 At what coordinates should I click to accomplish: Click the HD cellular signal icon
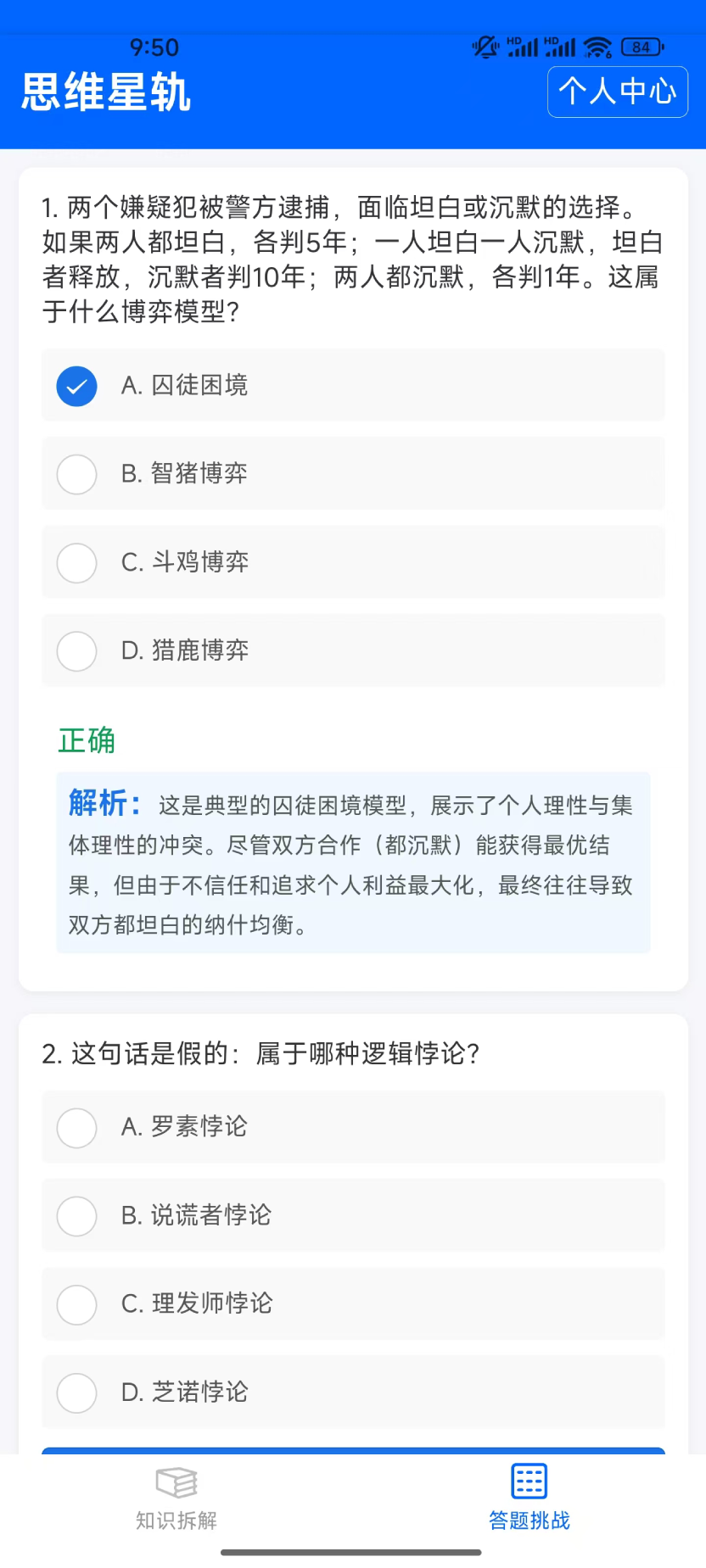point(520,47)
